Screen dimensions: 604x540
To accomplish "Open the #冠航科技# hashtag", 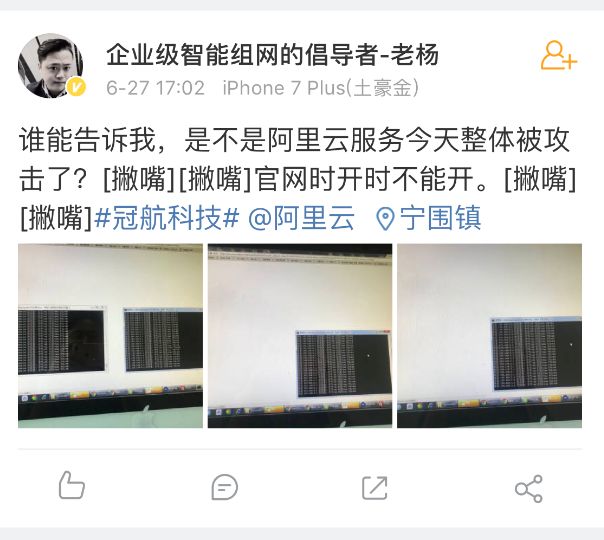I will [167, 218].
